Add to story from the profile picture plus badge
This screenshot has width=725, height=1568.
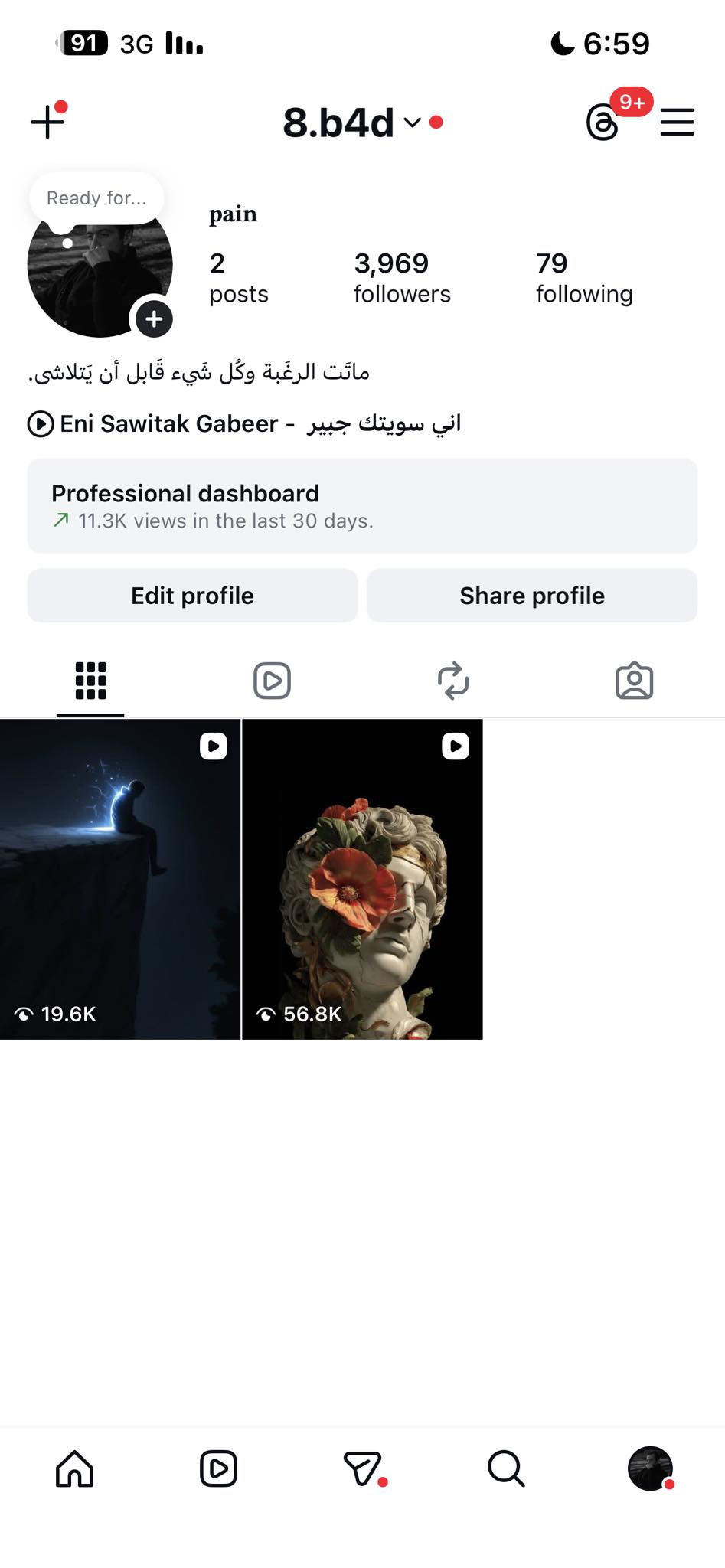pyautogui.click(x=154, y=318)
